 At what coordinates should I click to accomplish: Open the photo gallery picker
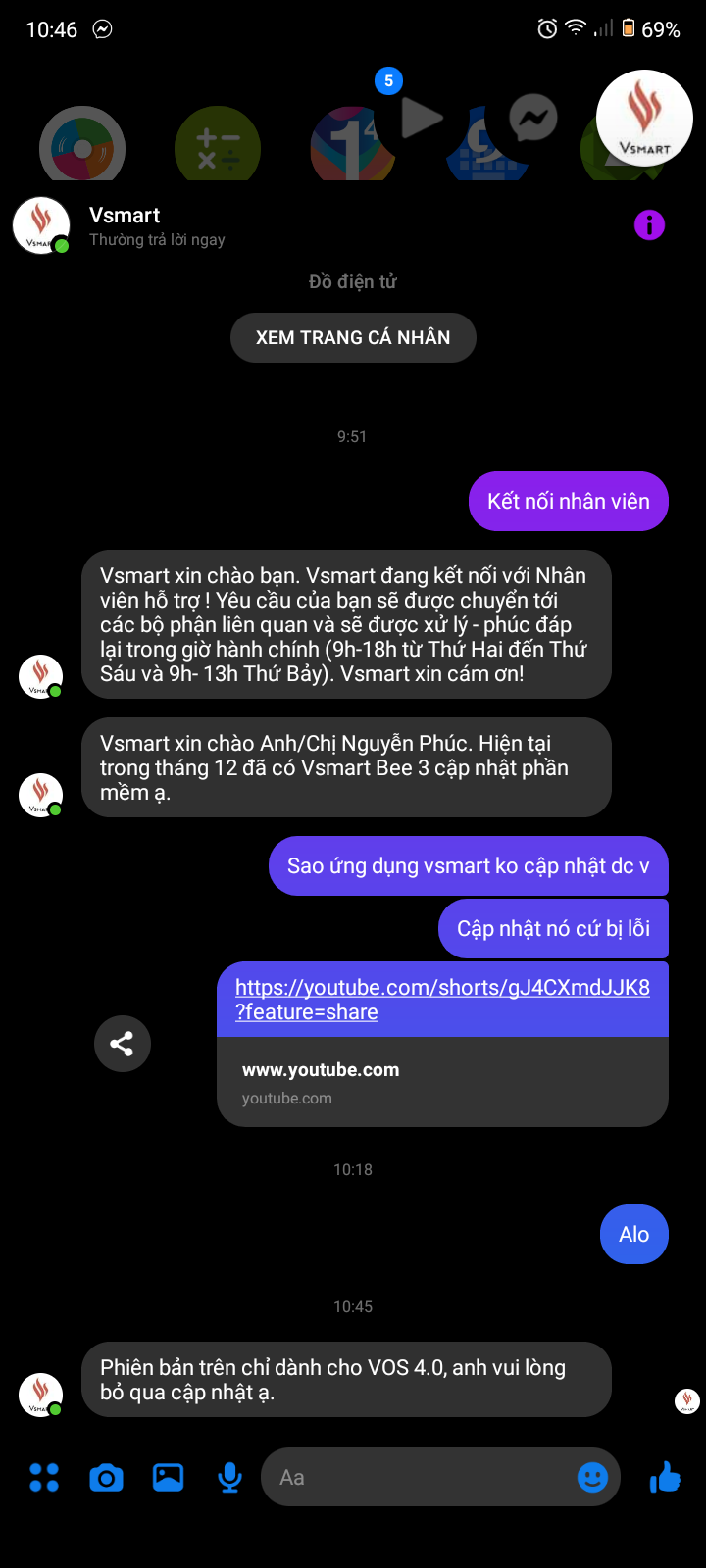168,1478
